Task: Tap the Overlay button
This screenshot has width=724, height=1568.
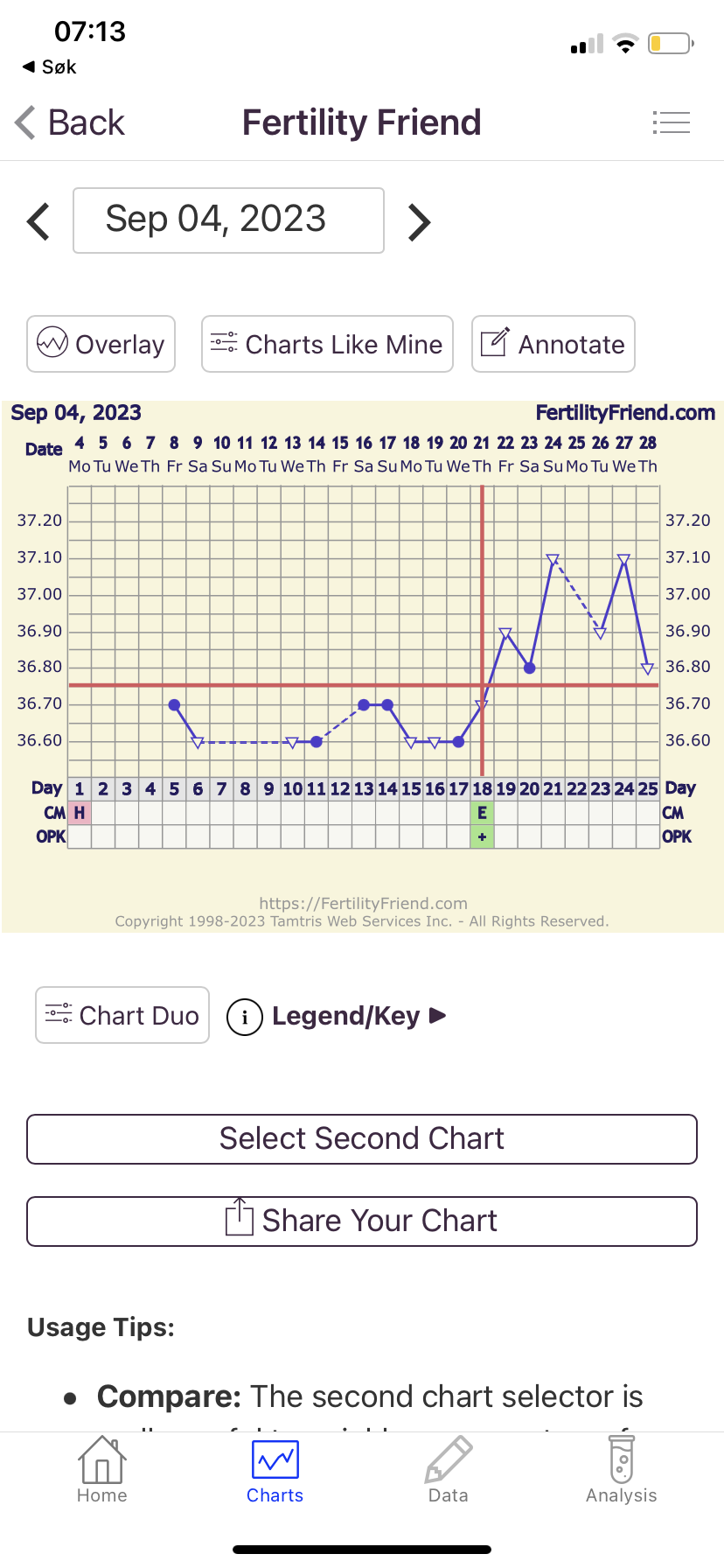Action: (101, 344)
